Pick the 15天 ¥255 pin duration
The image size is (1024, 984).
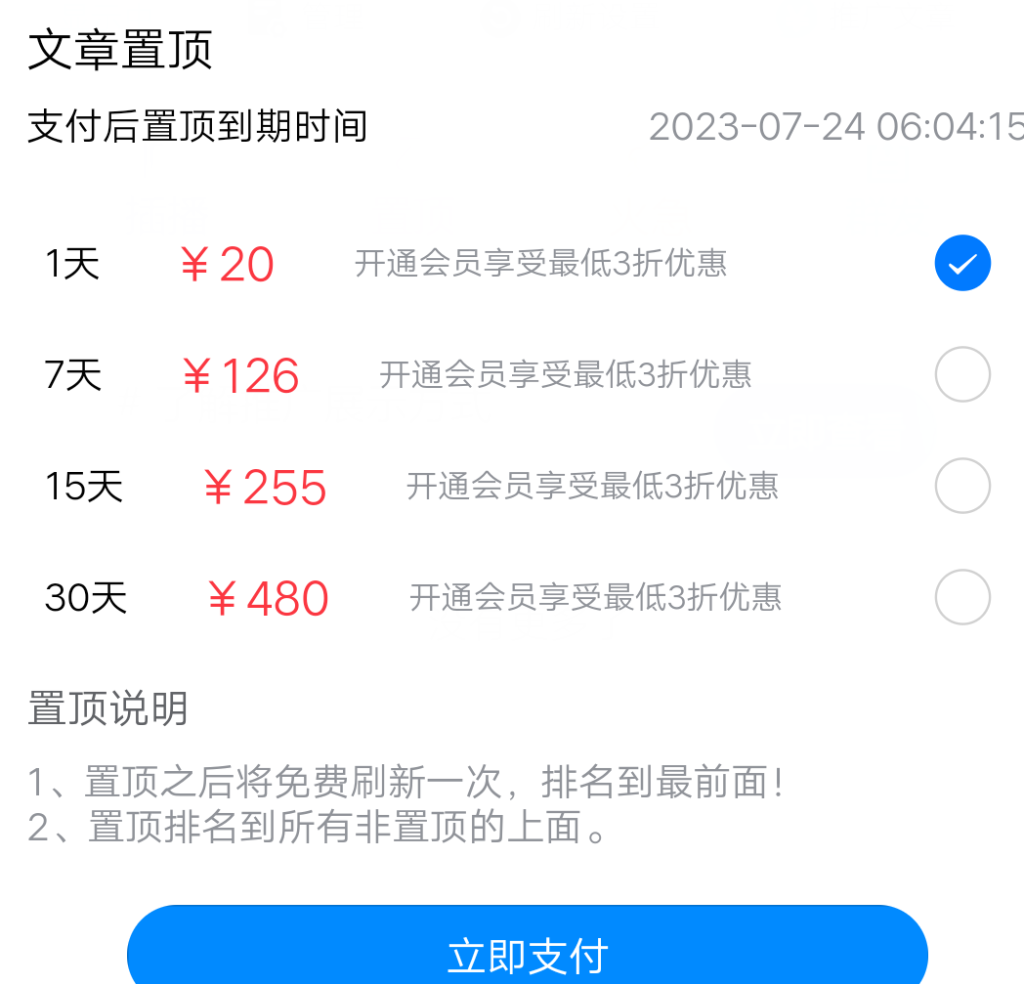tap(962, 486)
